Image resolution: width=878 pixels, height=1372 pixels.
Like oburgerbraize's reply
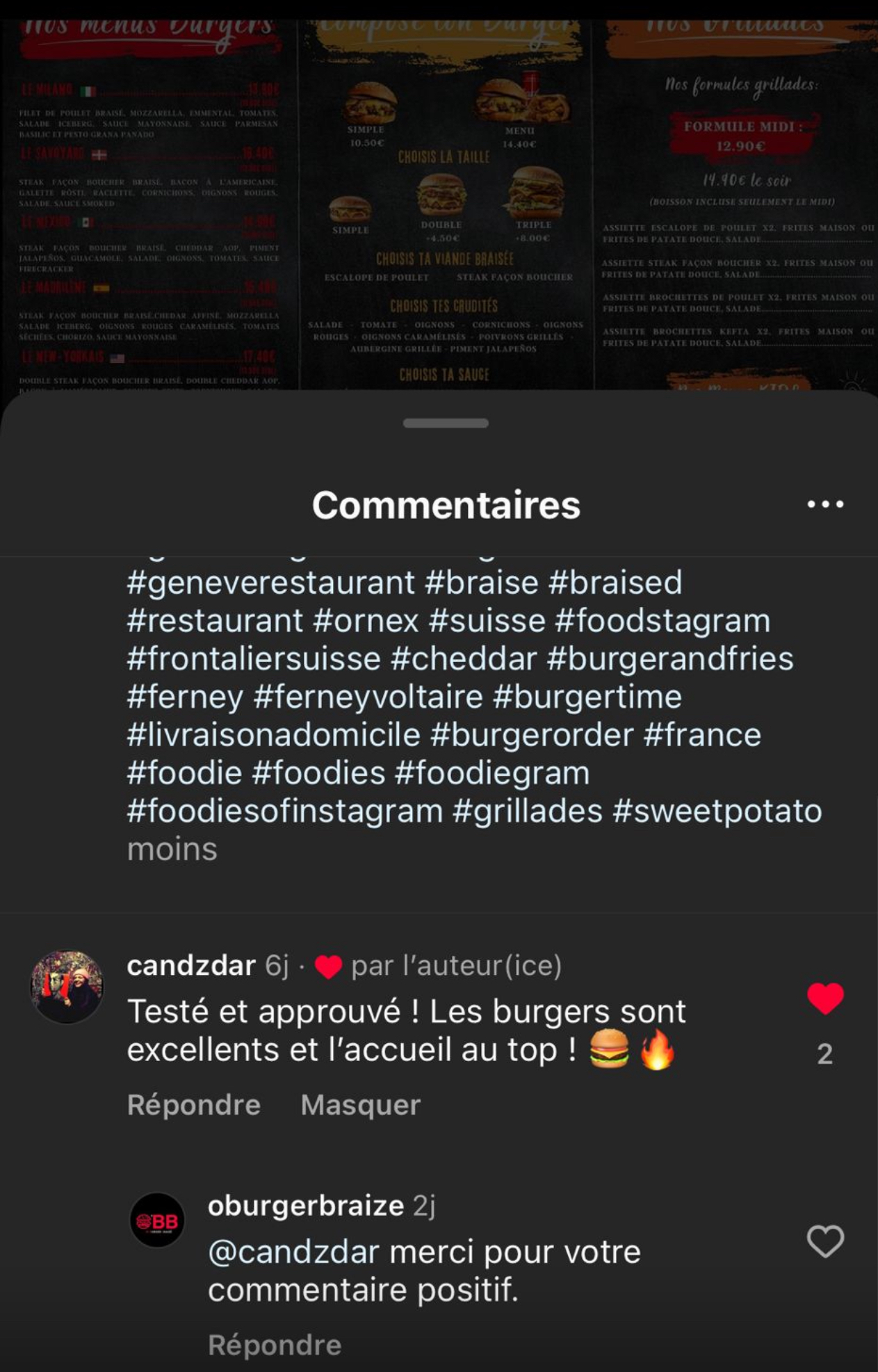point(825,1241)
